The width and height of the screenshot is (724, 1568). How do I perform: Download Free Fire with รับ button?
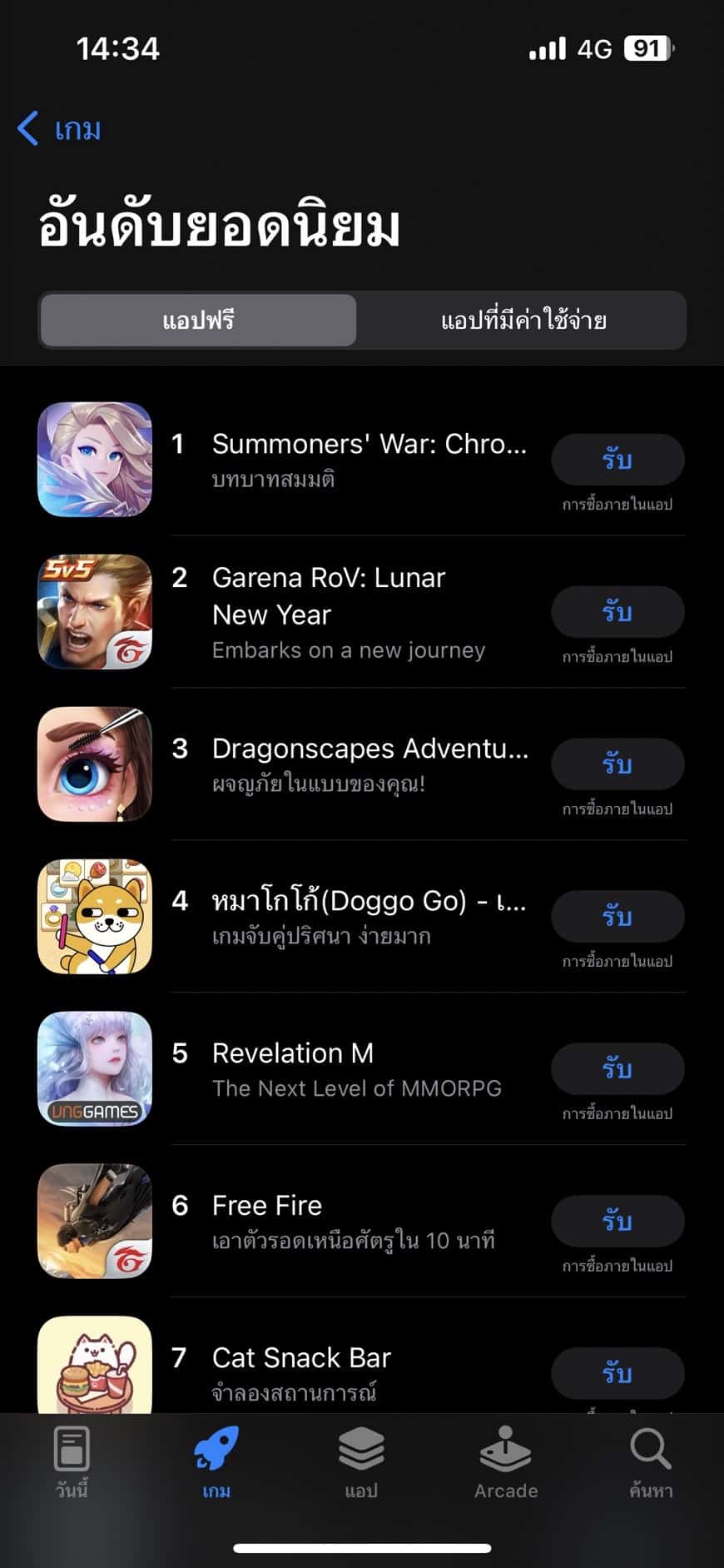click(617, 1222)
